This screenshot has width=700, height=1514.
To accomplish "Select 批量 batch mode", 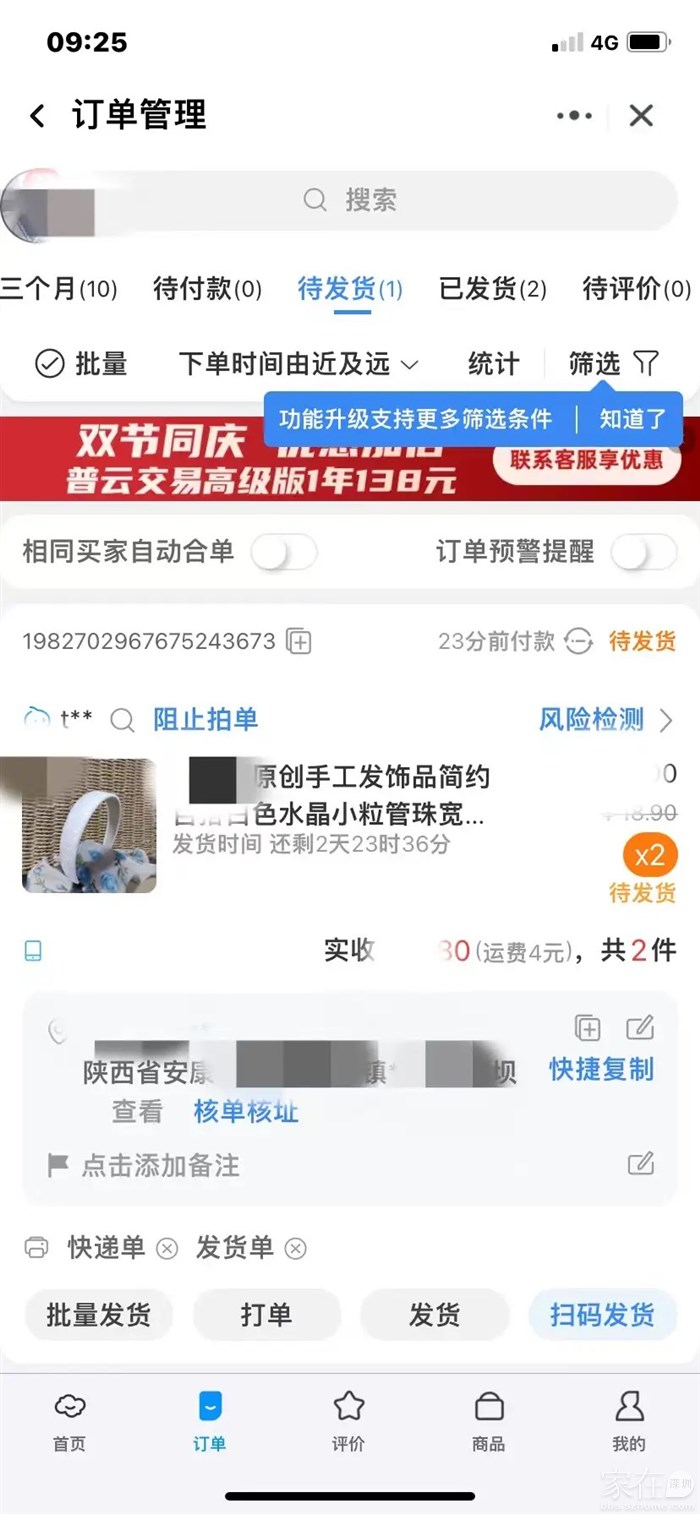I will [x=81, y=364].
